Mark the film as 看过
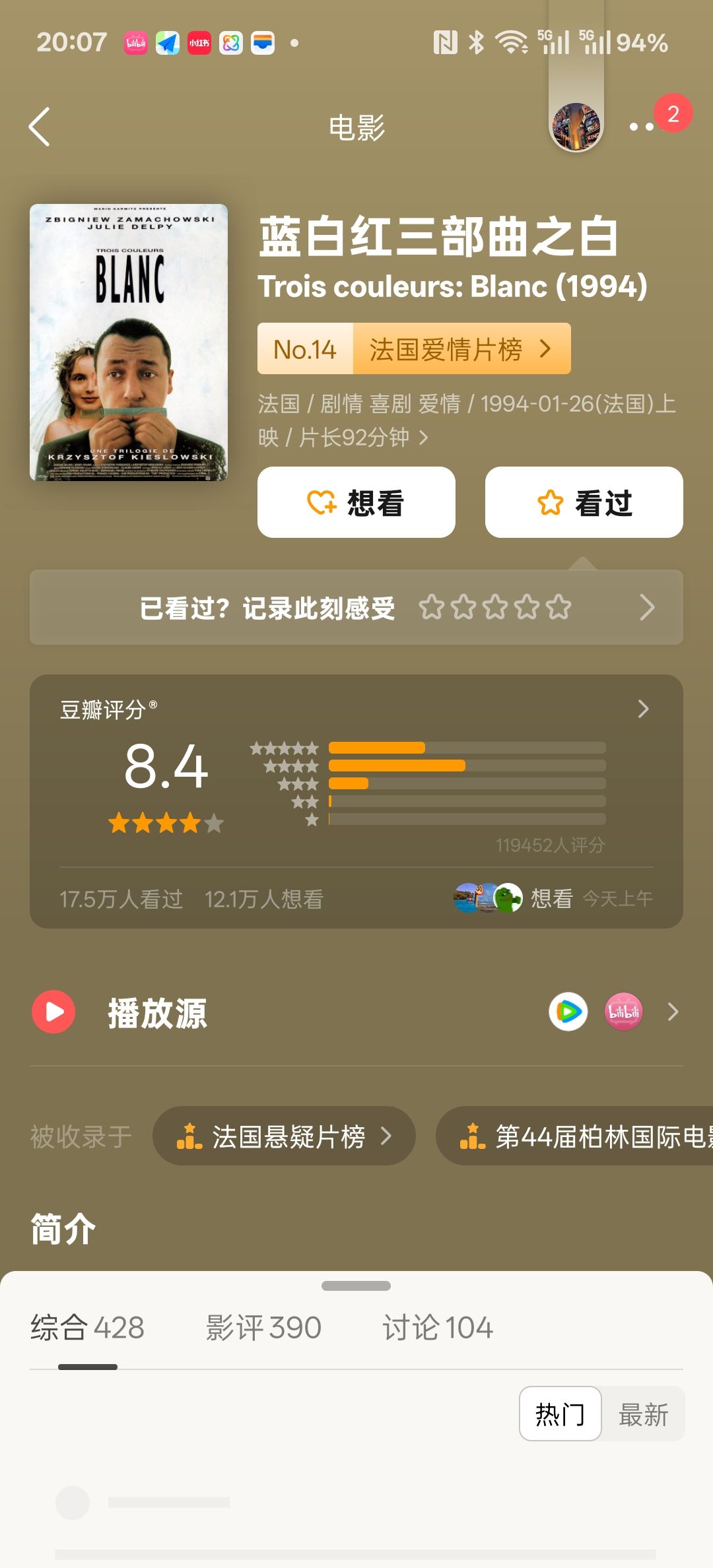713x1568 pixels. [584, 502]
